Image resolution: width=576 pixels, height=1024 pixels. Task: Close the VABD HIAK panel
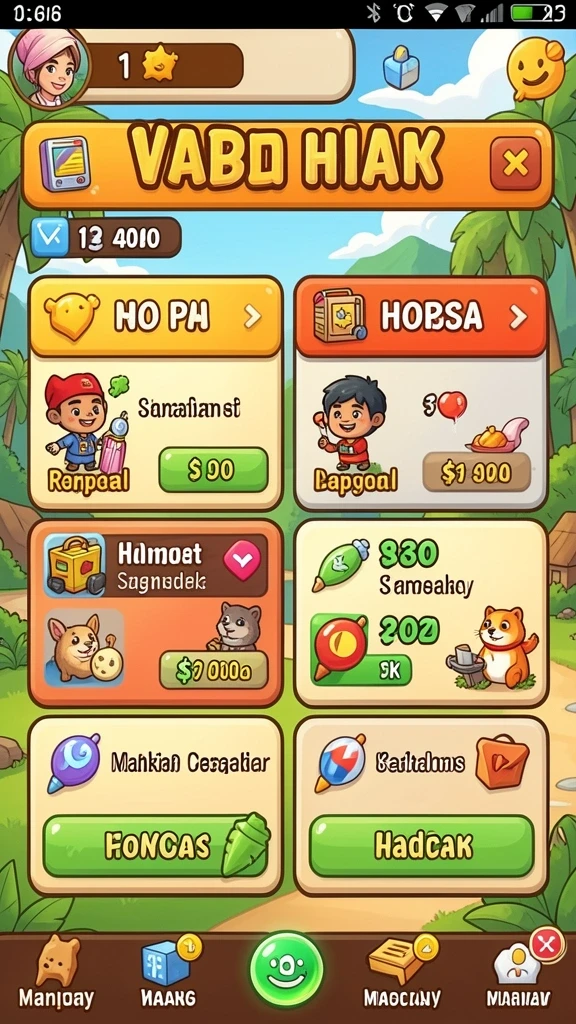click(x=515, y=164)
